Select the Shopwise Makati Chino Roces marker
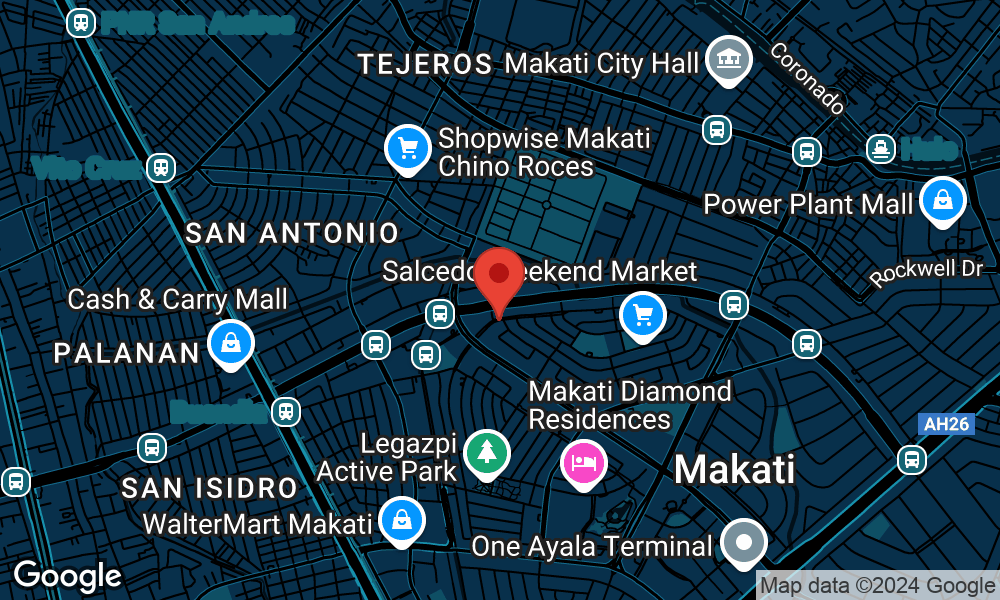1000x600 pixels. click(x=407, y=148)
